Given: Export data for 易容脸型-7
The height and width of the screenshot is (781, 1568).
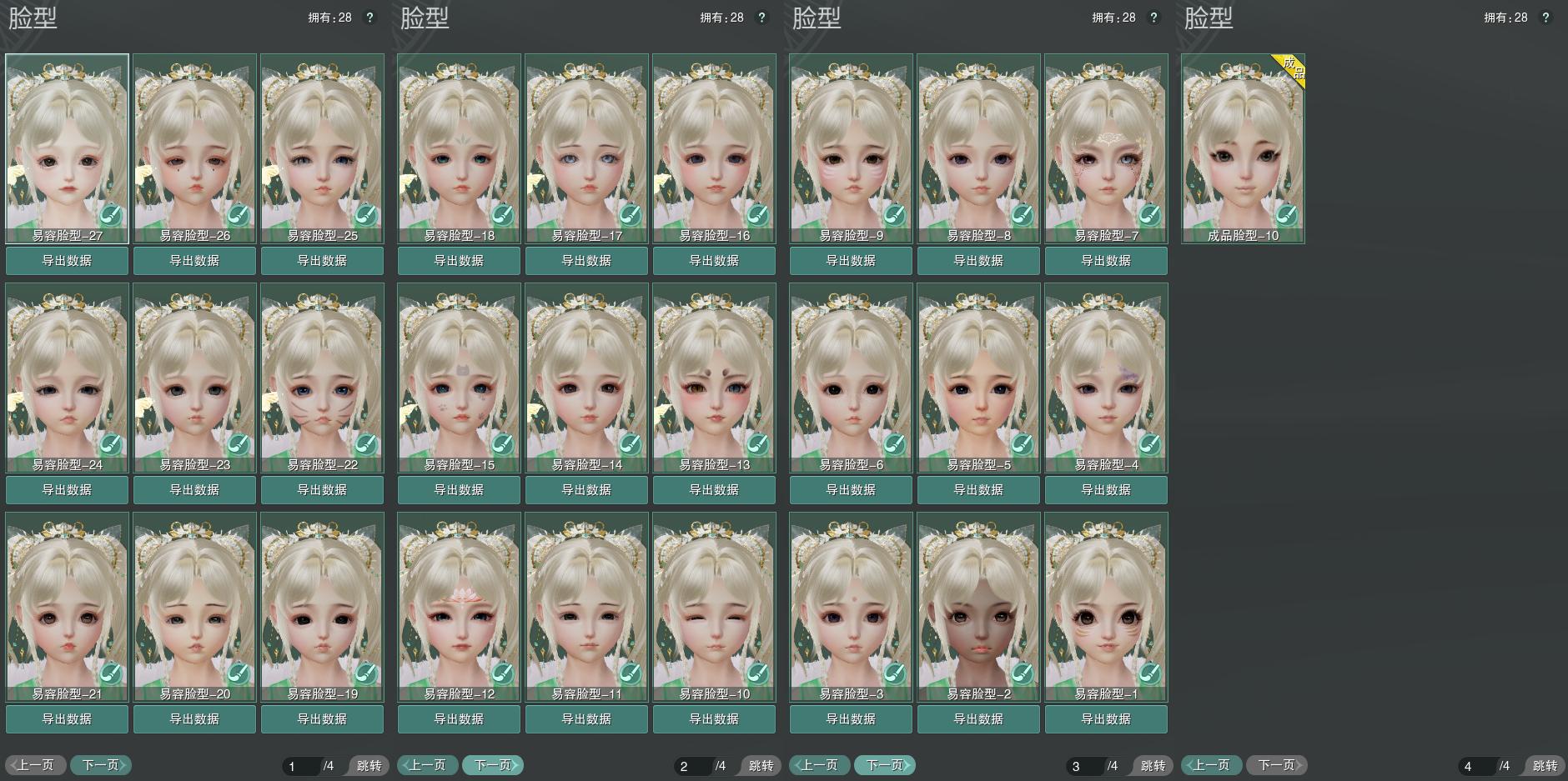Looking at the screenshot, I should click(x=1106, y=261).
